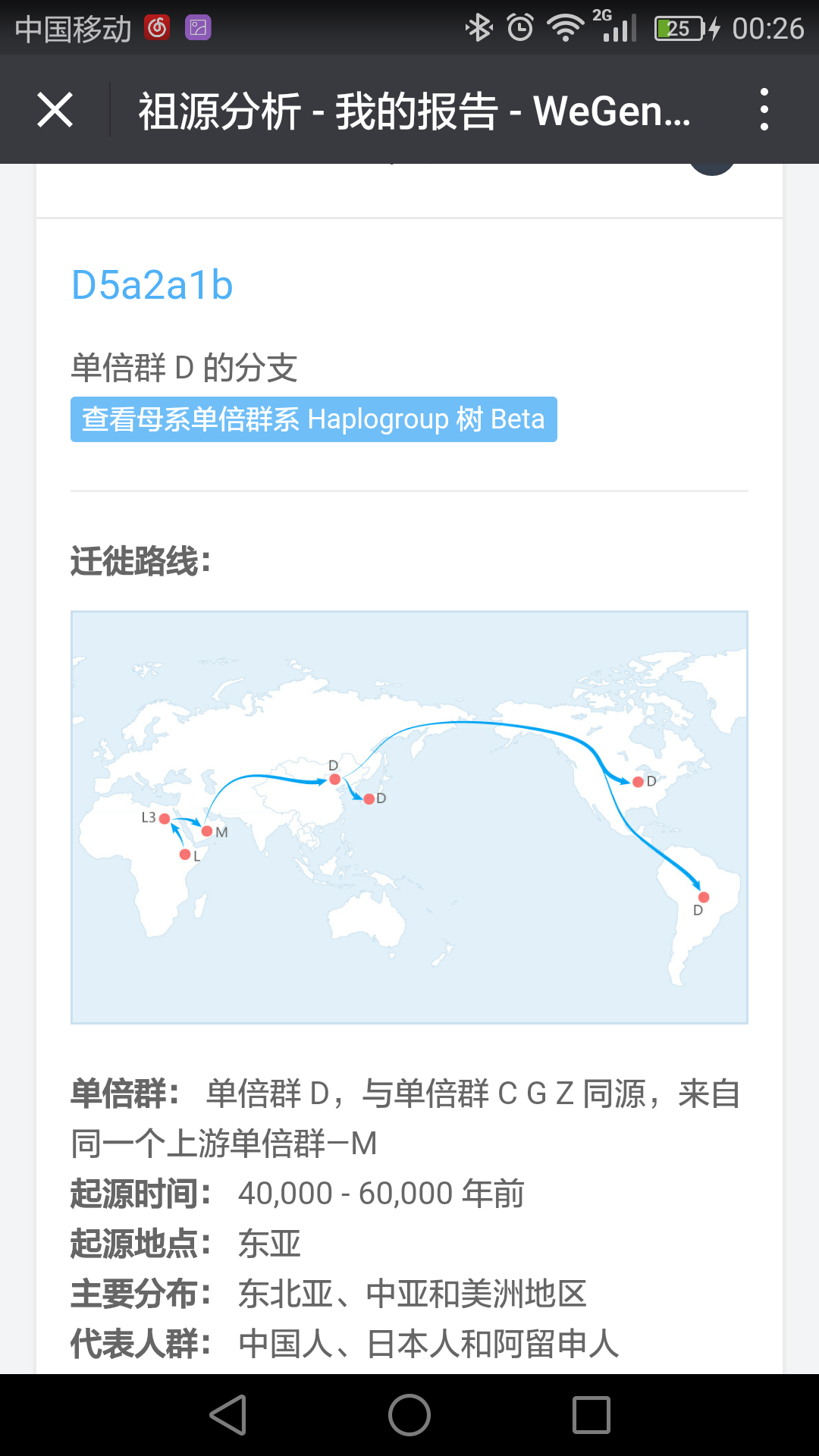Viewport: 819px width, 1456px height.
Task: Open the maternal Haplogroup tree Beta
Action: tap(313, 419)
